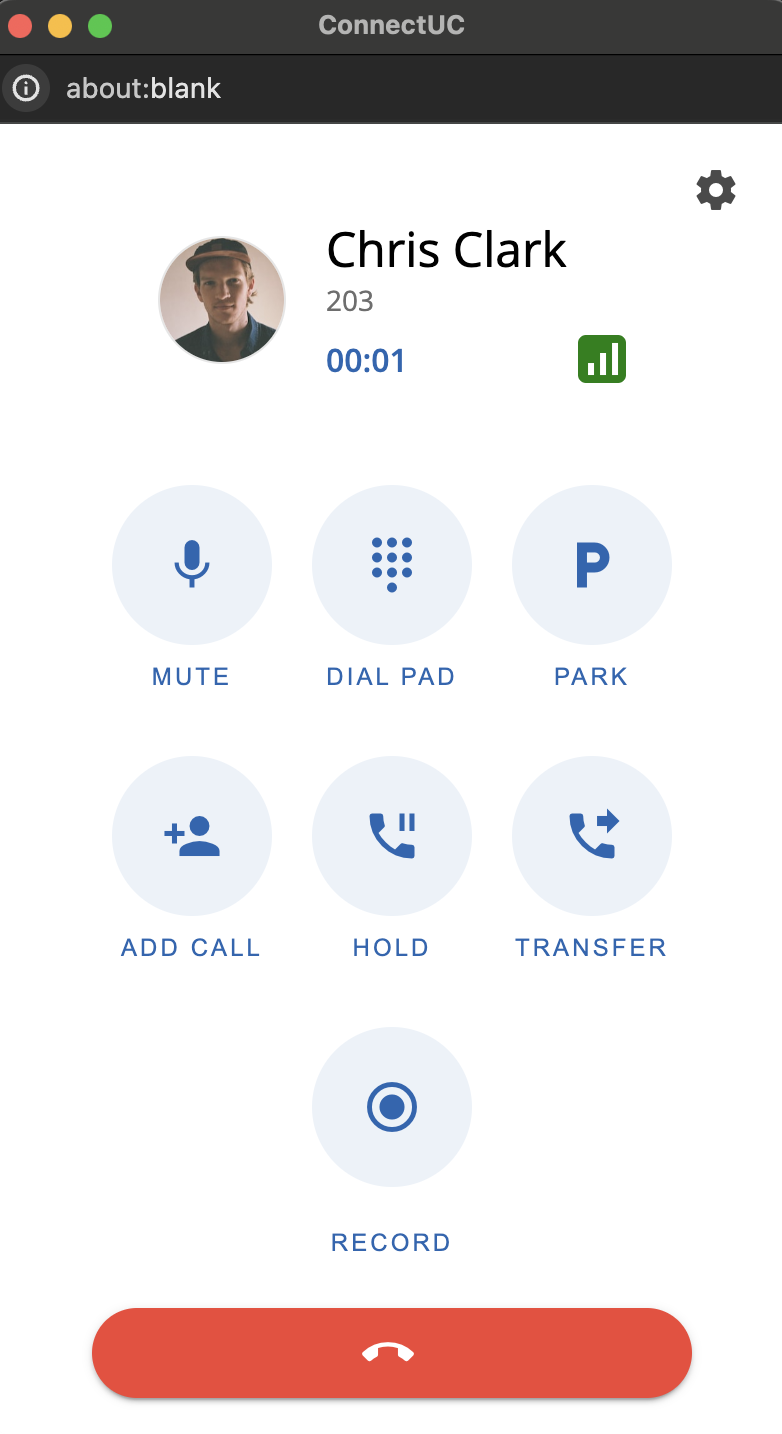The height and width of the screenshot is (1434, 782).
Task: Park the call with Chris Clark
Action: click(x=592, y=565)
